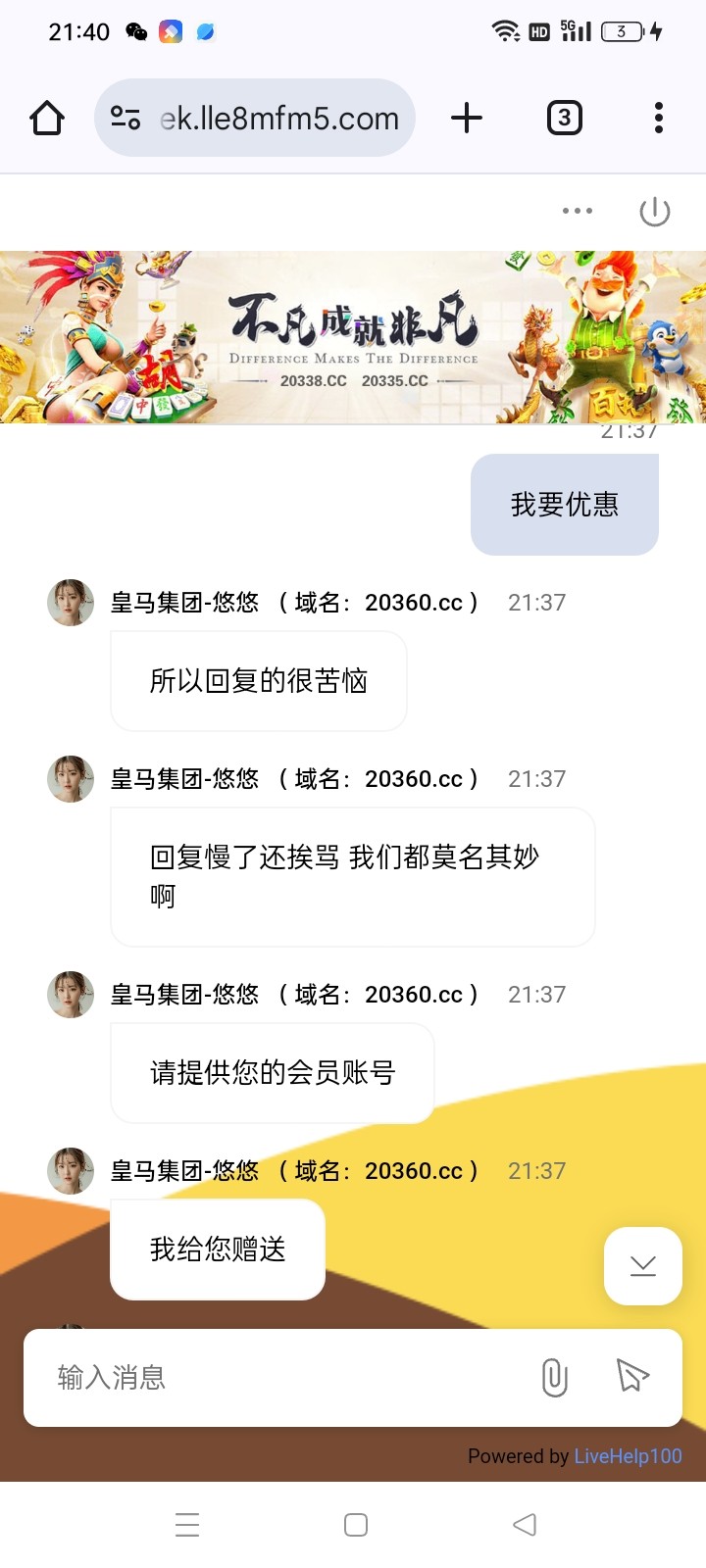Viewport: 706px width, 1568px height.
Task: Open the chat options three-dot menu
Action: click(x=577, y=211)
